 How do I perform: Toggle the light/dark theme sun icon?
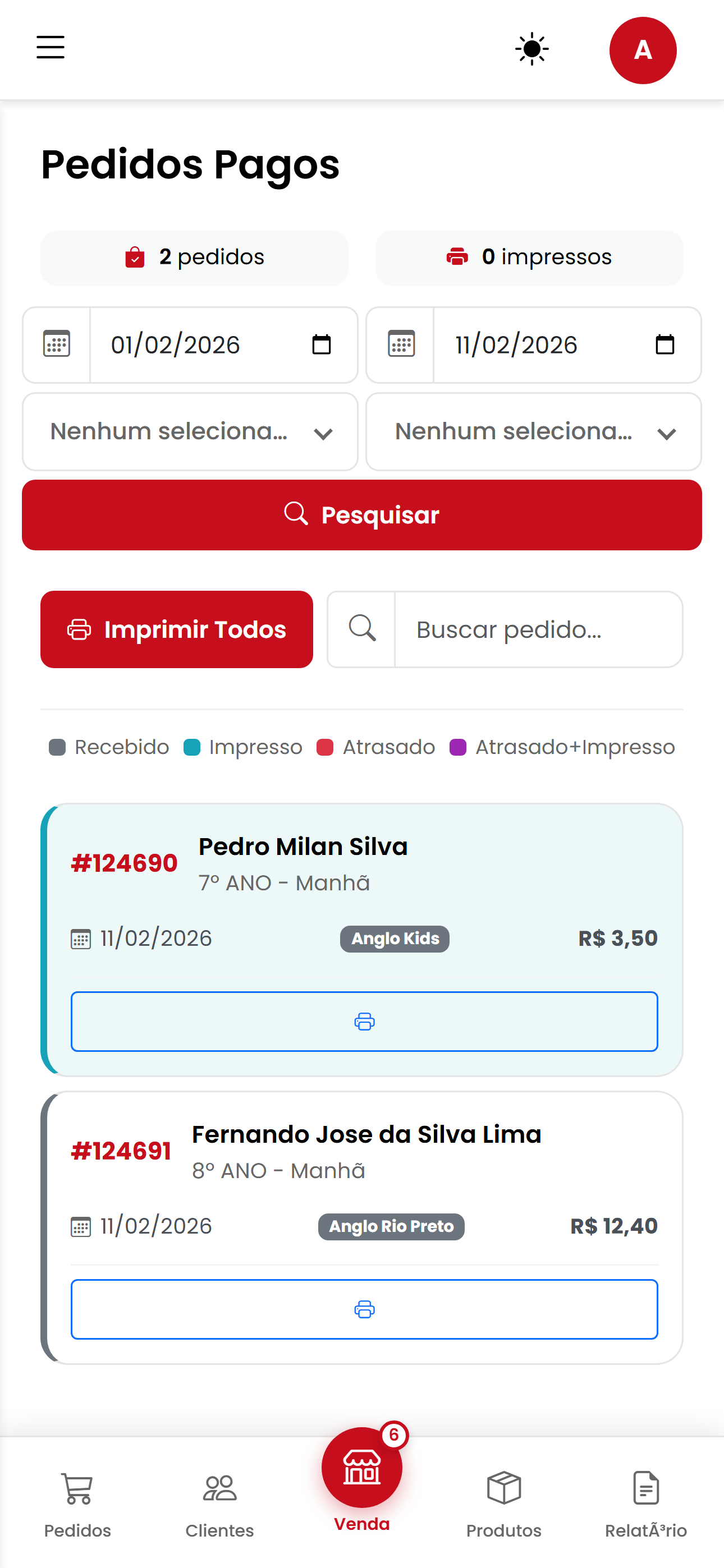coord(531,49)
